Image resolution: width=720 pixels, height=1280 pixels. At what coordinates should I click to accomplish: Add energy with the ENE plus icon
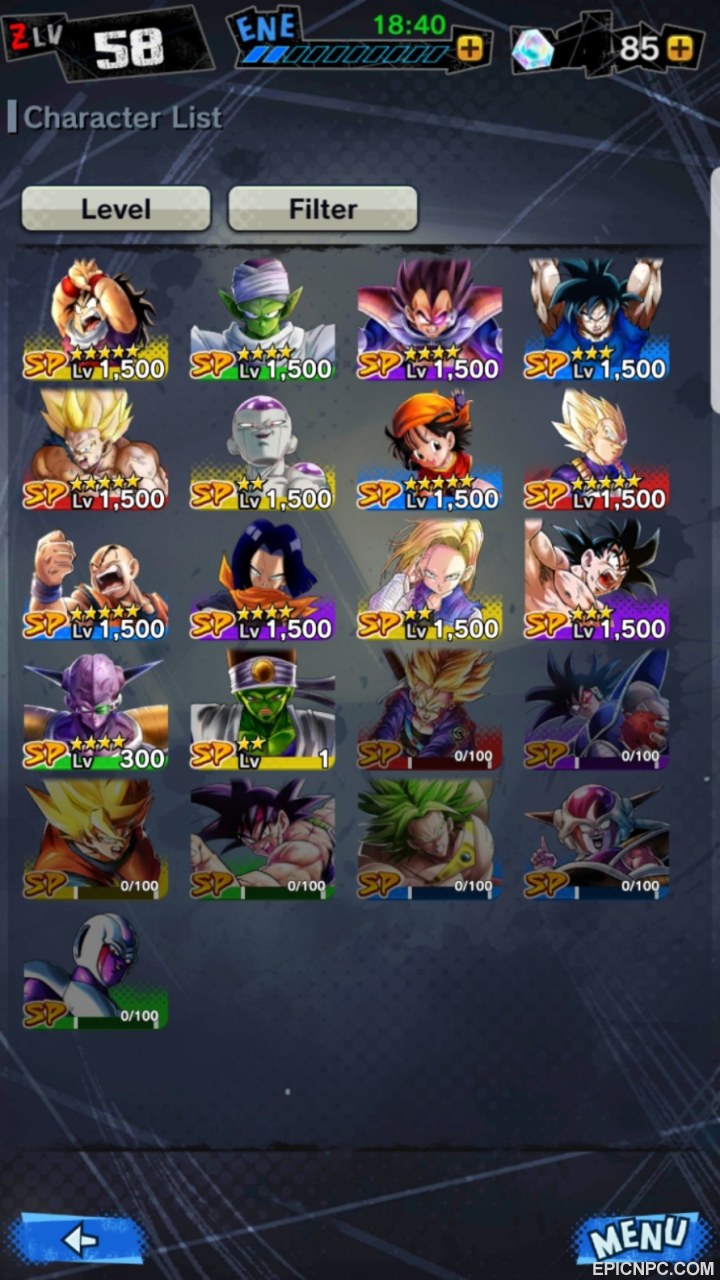[468, 47]
